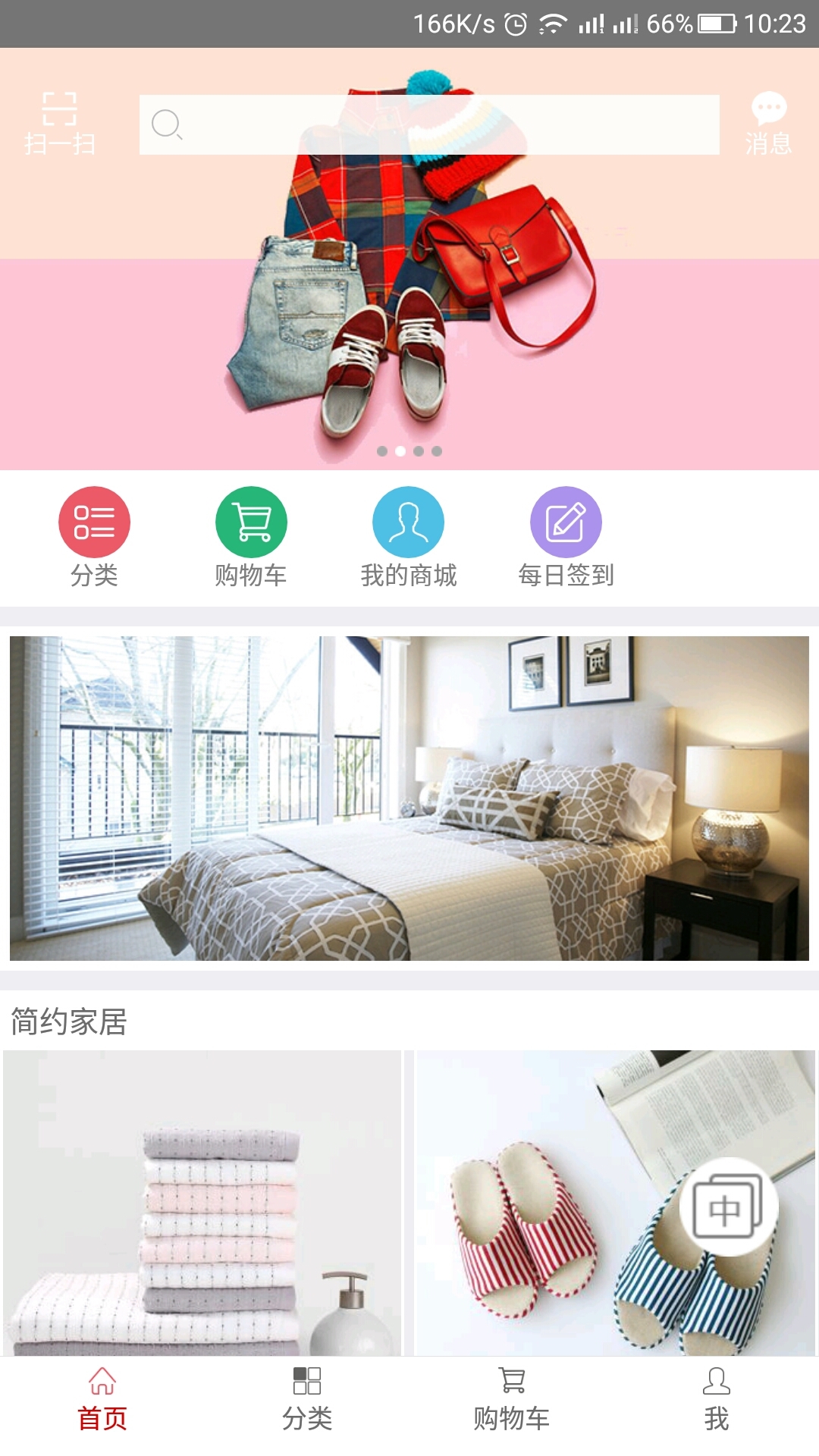Switch to the 我 tab

tap(716, 1400)
